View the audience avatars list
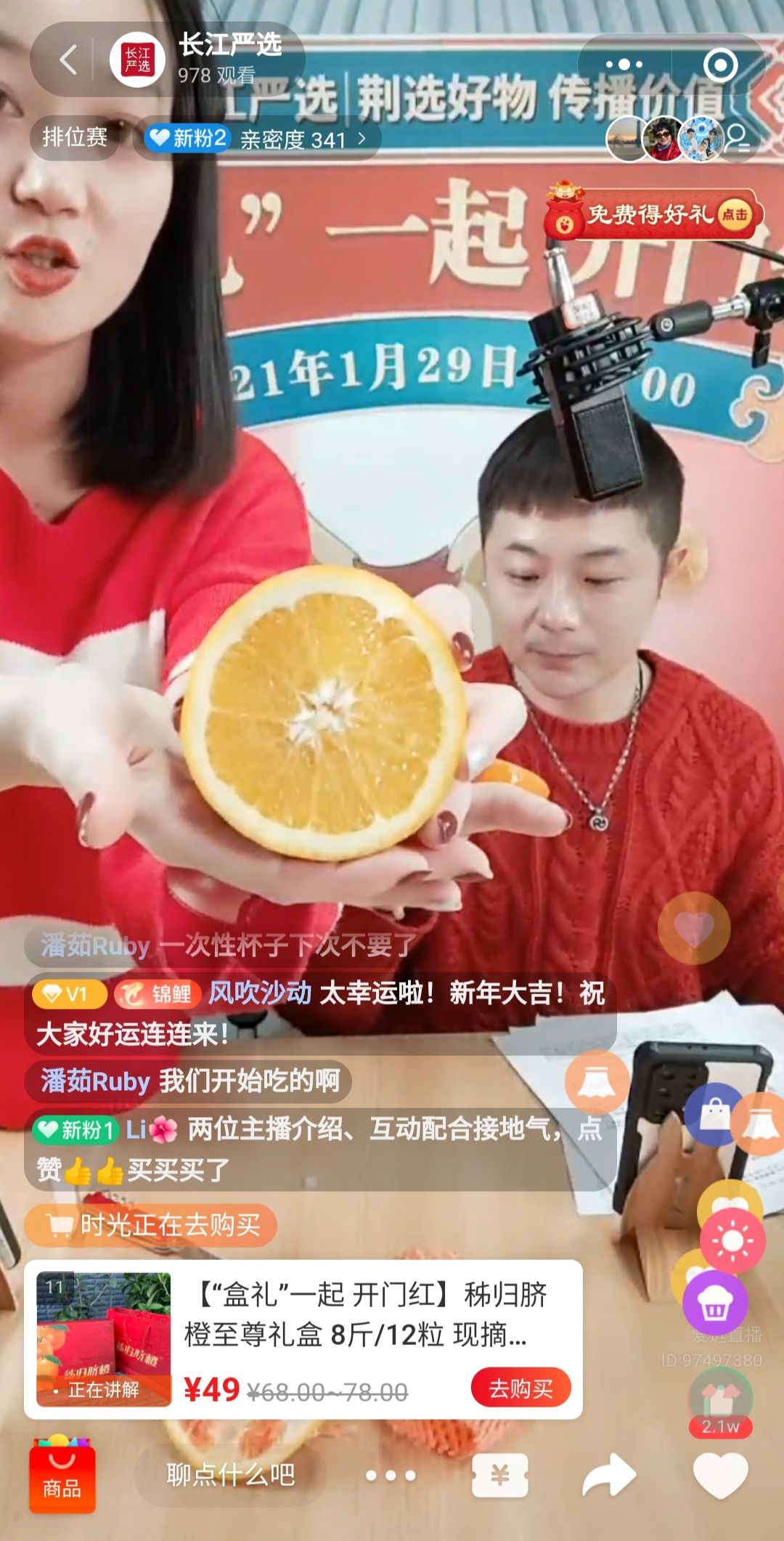Image resolution: width=784 pixels, height=1541 pixels. (664, 138)
